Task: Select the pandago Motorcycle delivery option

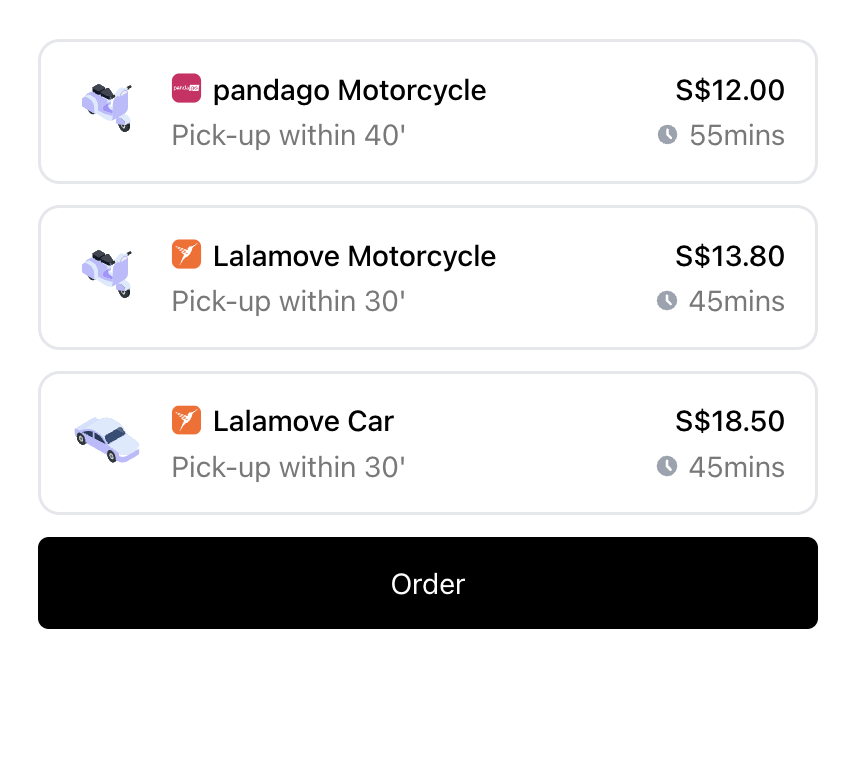Action: (428, 112)
